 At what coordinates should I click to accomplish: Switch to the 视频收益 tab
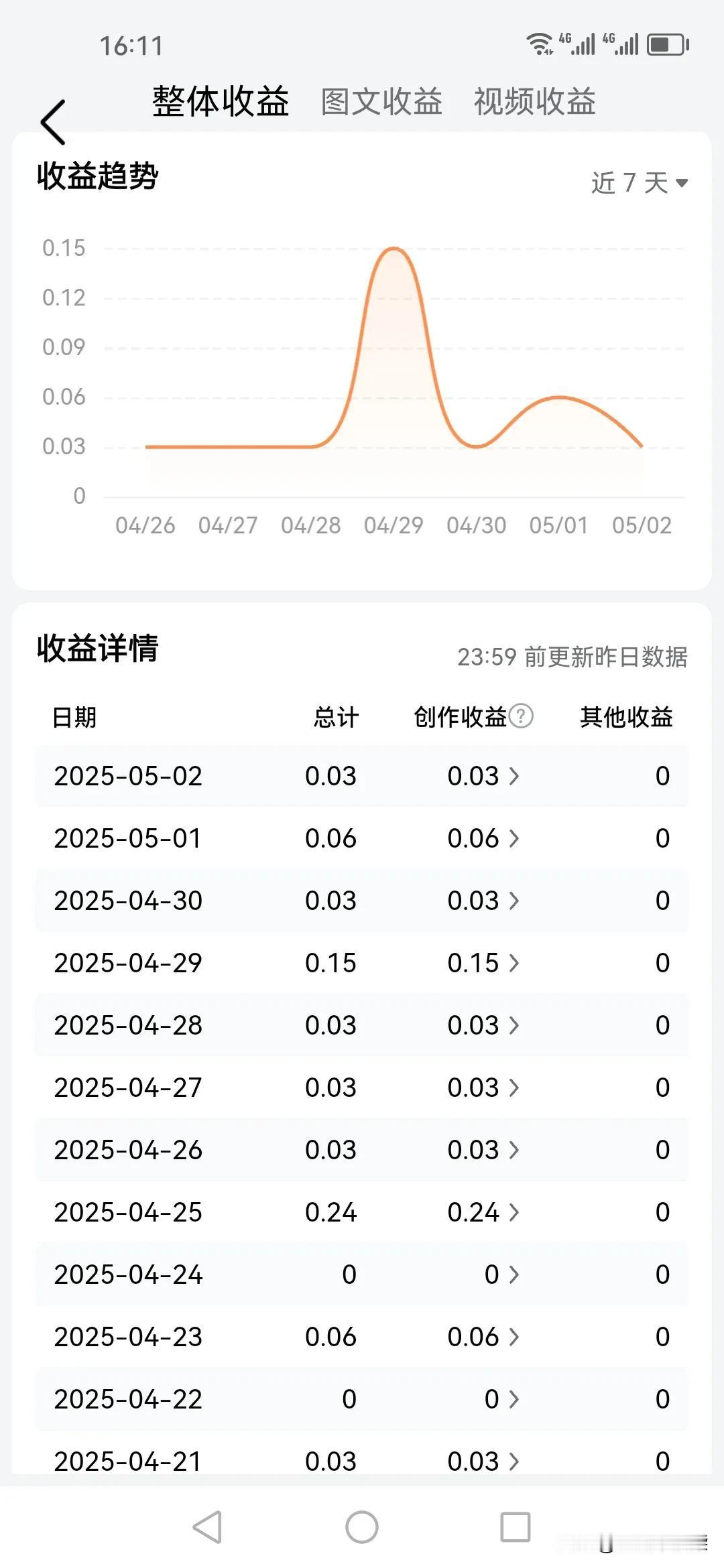tap(535, 102)
